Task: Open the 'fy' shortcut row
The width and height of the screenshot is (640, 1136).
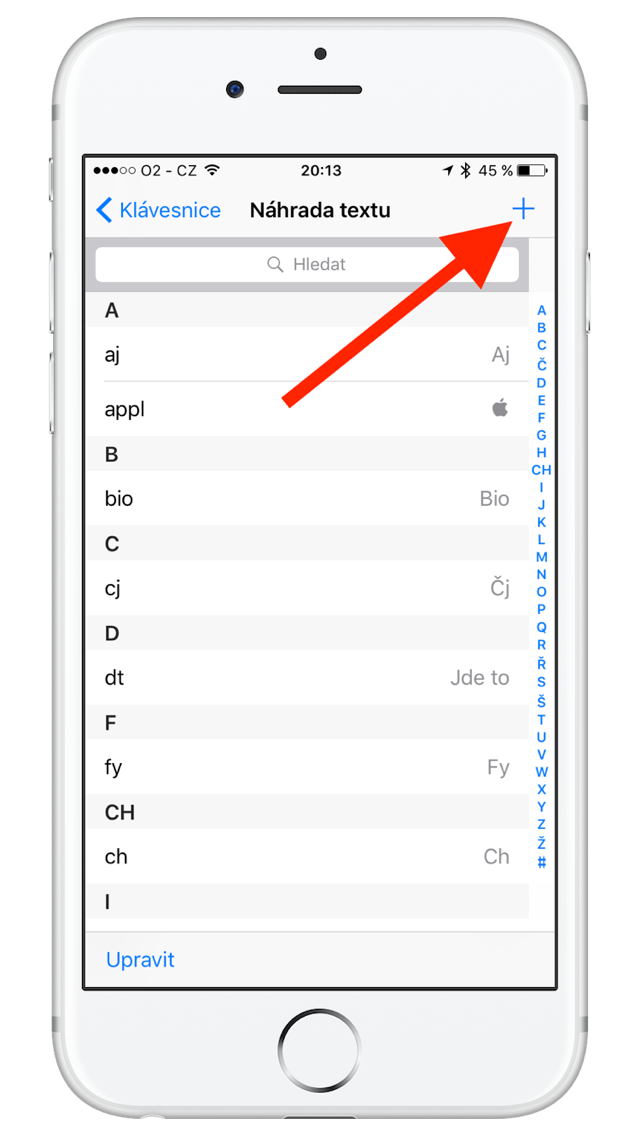Action: [x=306, y=767]
